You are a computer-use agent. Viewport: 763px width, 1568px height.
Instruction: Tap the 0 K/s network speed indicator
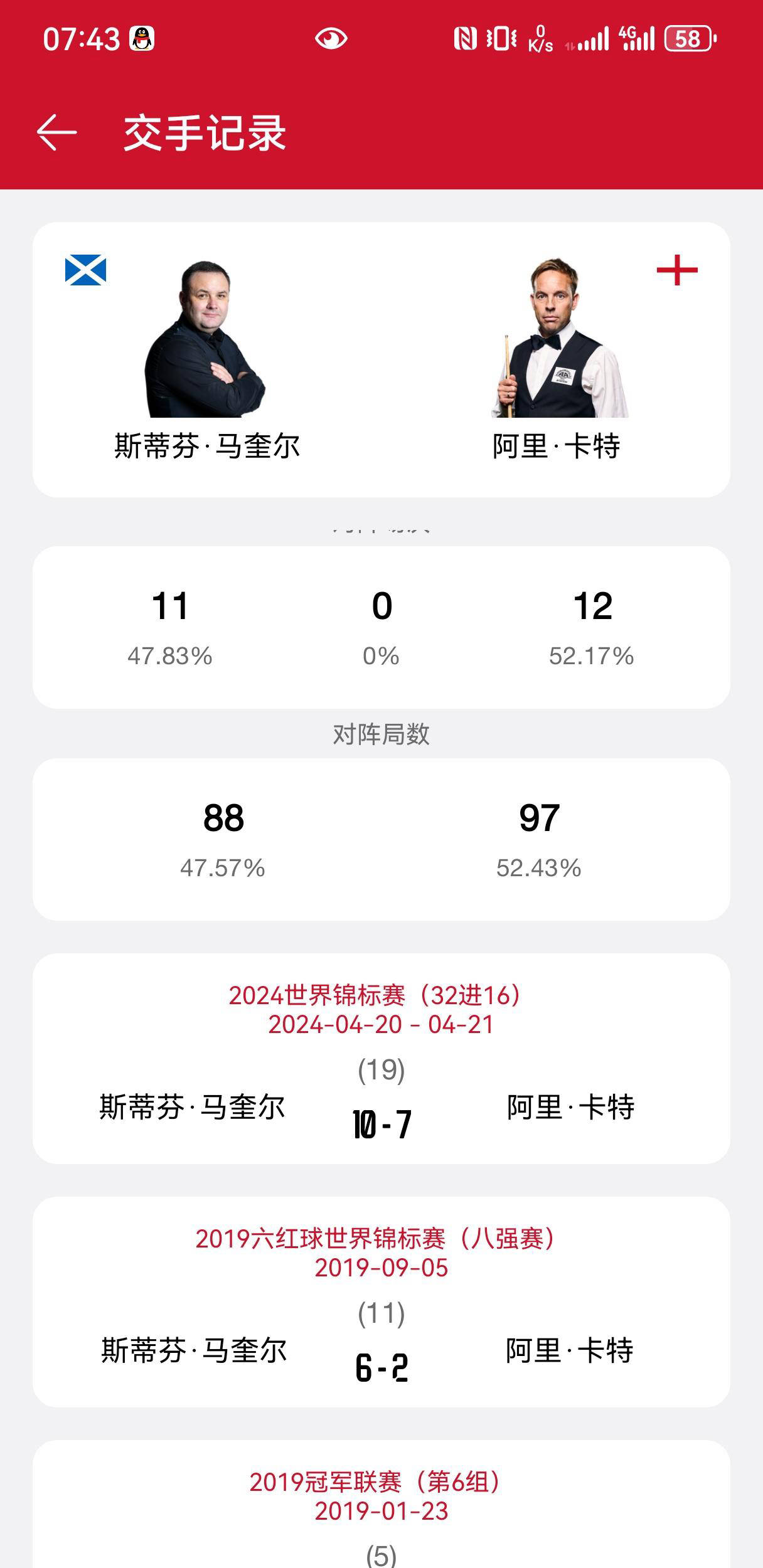pos(540,39)
